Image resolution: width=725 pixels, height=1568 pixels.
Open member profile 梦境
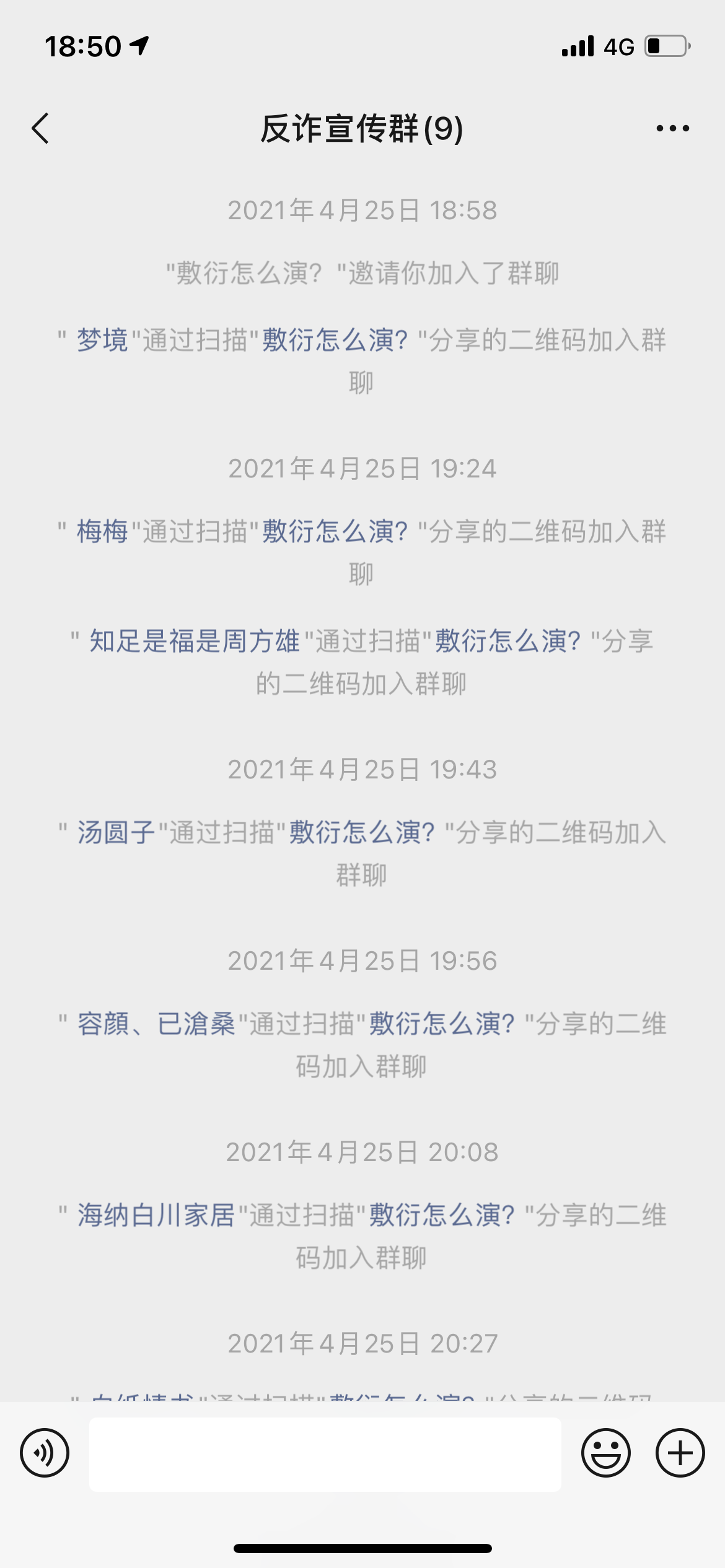point(102,341)
